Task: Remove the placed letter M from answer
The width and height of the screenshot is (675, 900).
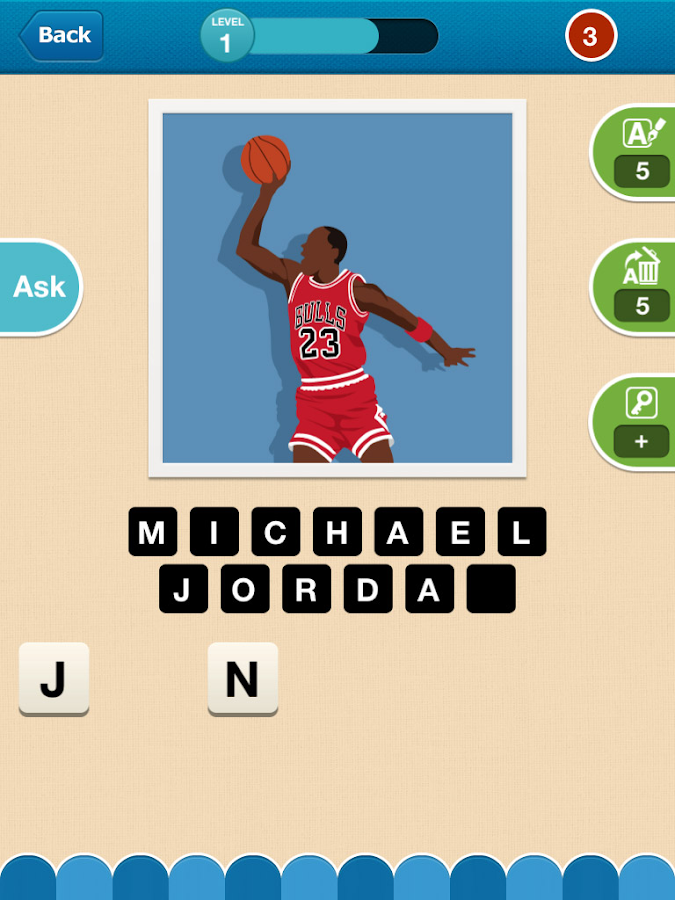Action: tap(152, 532)
